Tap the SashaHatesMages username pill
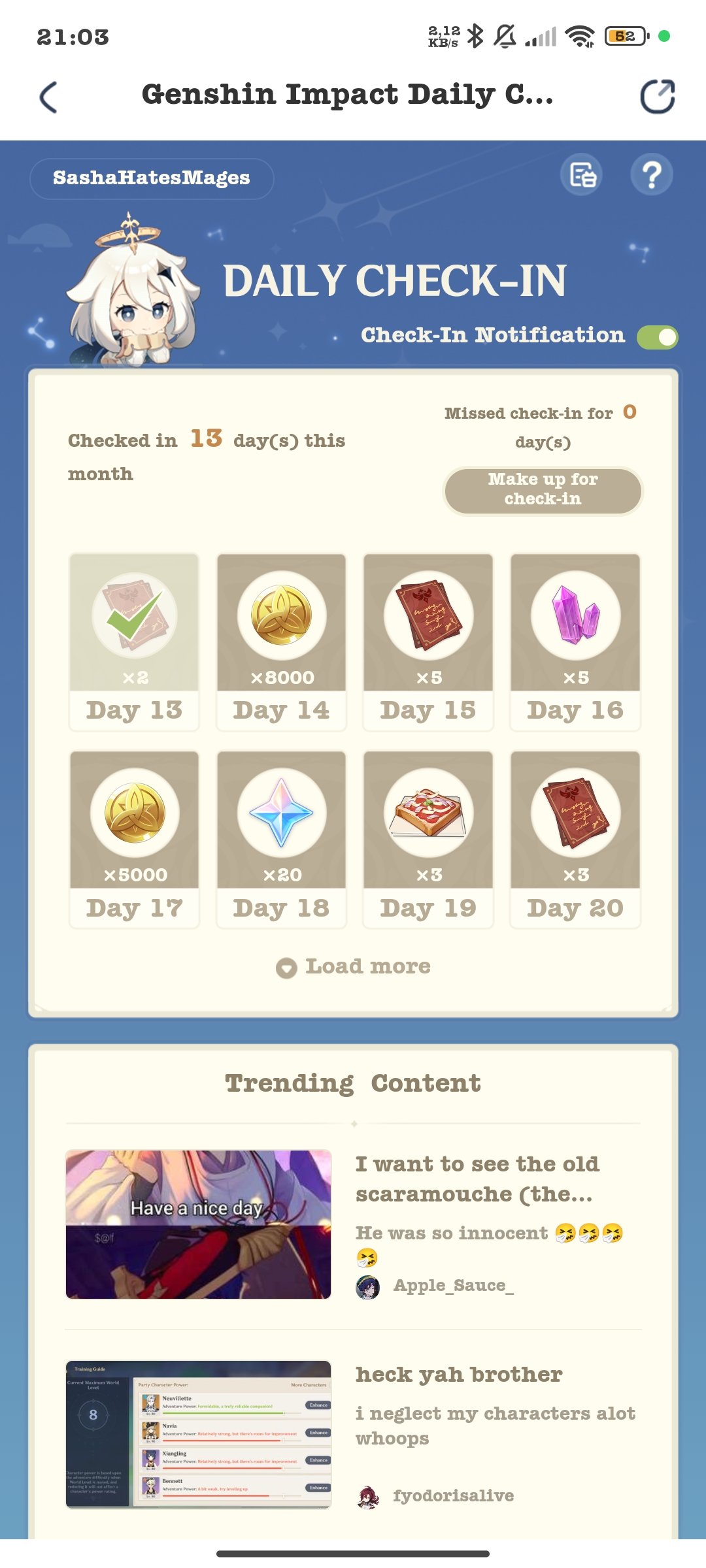706x1568 pixels. pyautogui.click(x=150, y=176)
